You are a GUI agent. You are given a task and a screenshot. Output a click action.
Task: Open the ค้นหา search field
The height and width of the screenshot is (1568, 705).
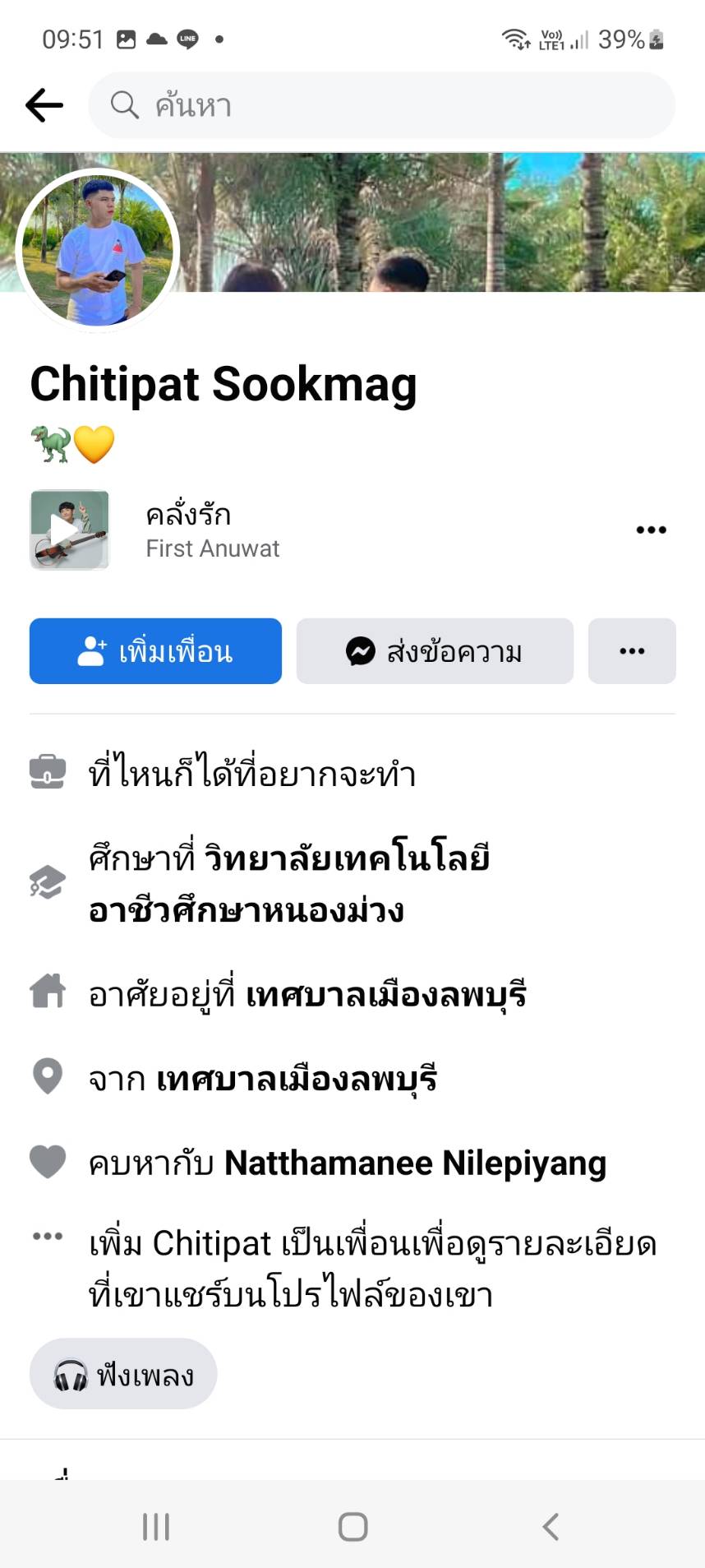(381, 105)
